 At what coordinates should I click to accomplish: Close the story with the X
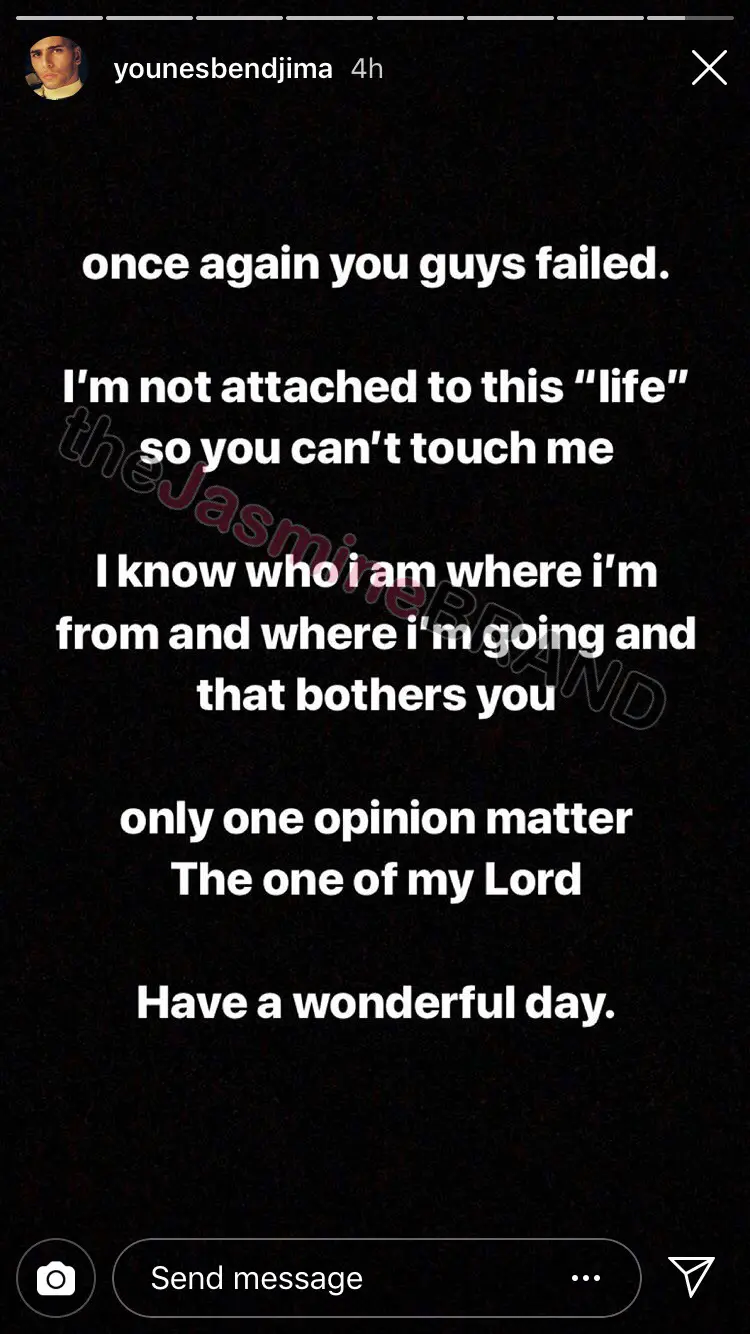pyautogui.click(x=709, y=68)
